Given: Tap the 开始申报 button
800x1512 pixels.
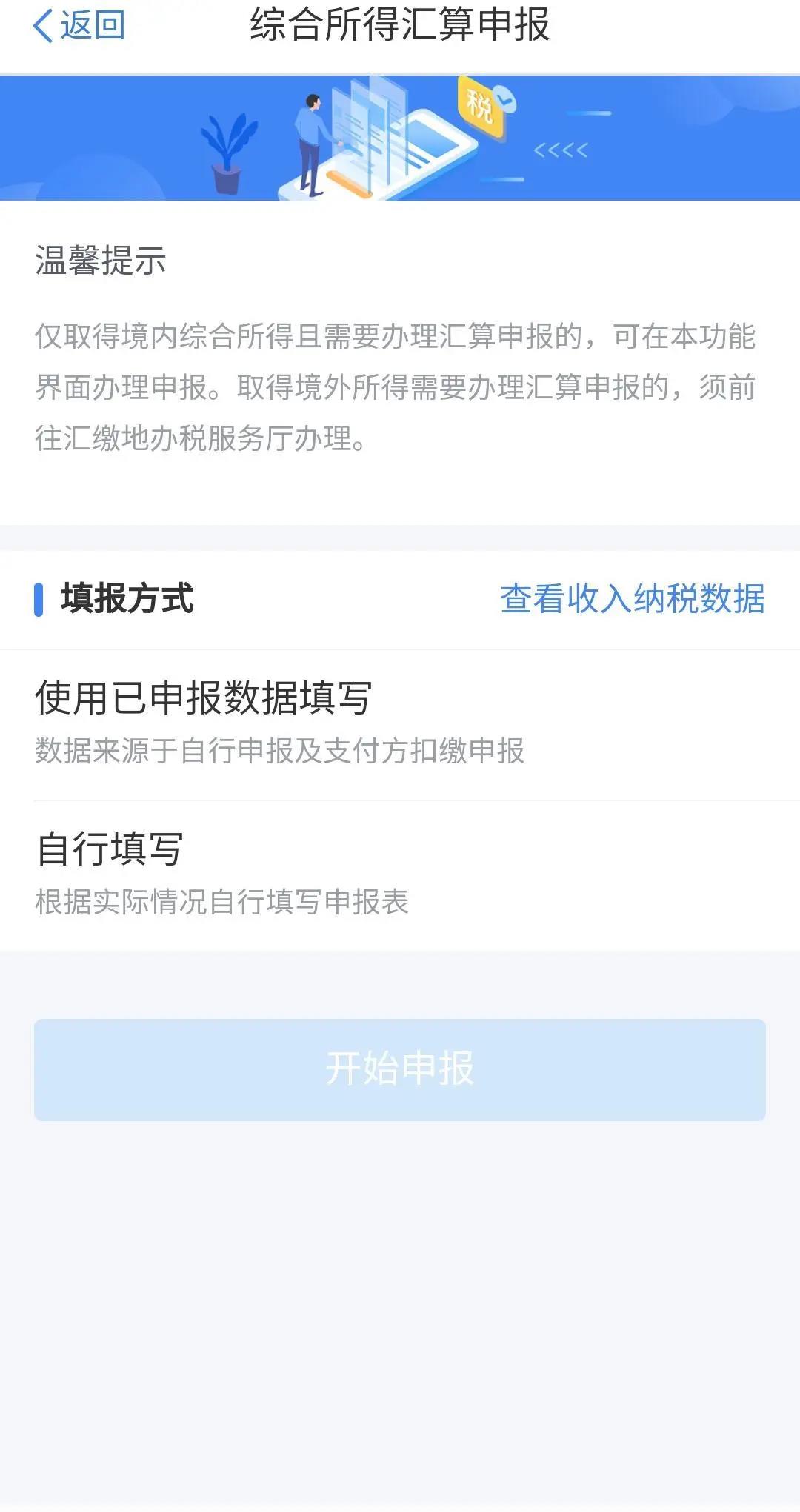Looking at the screenshot, I should click(x=400, y=1069).
